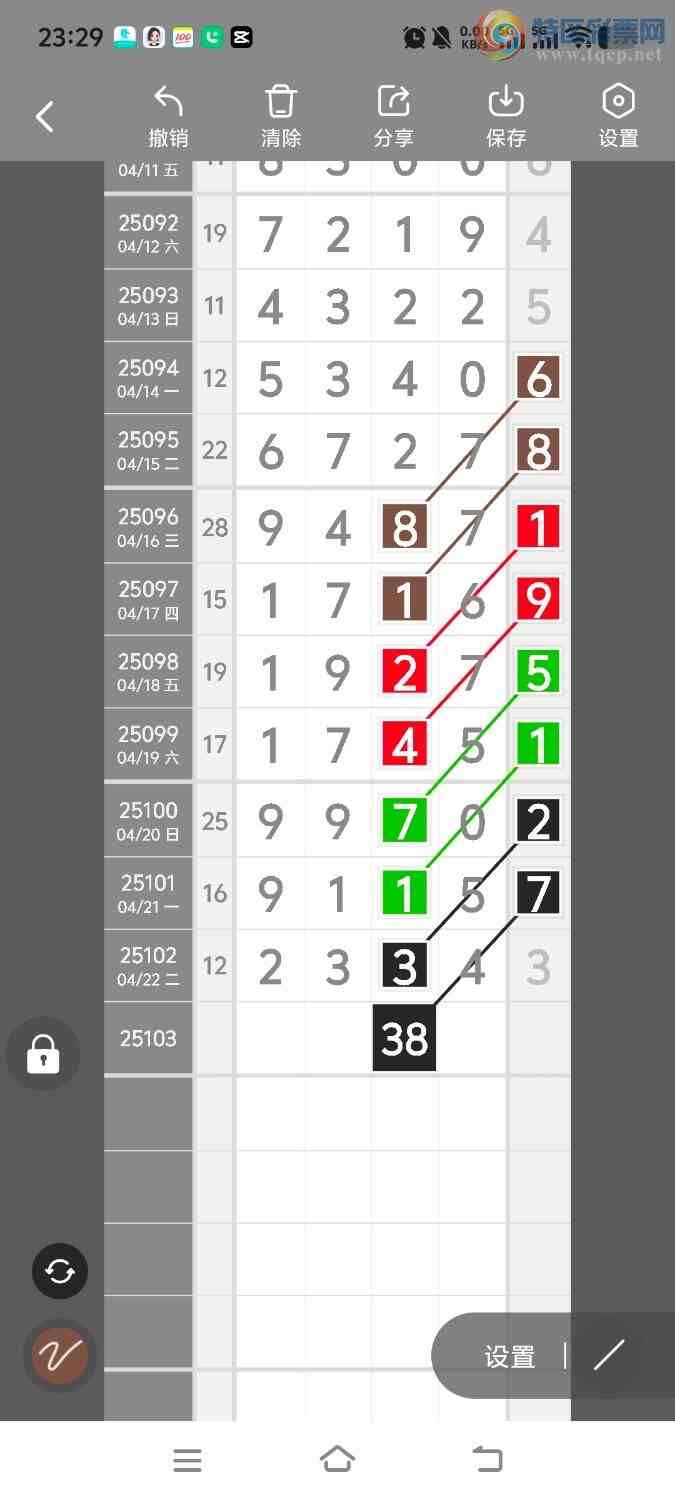Return to the home screen
675x1500 pixels.
337,1460
